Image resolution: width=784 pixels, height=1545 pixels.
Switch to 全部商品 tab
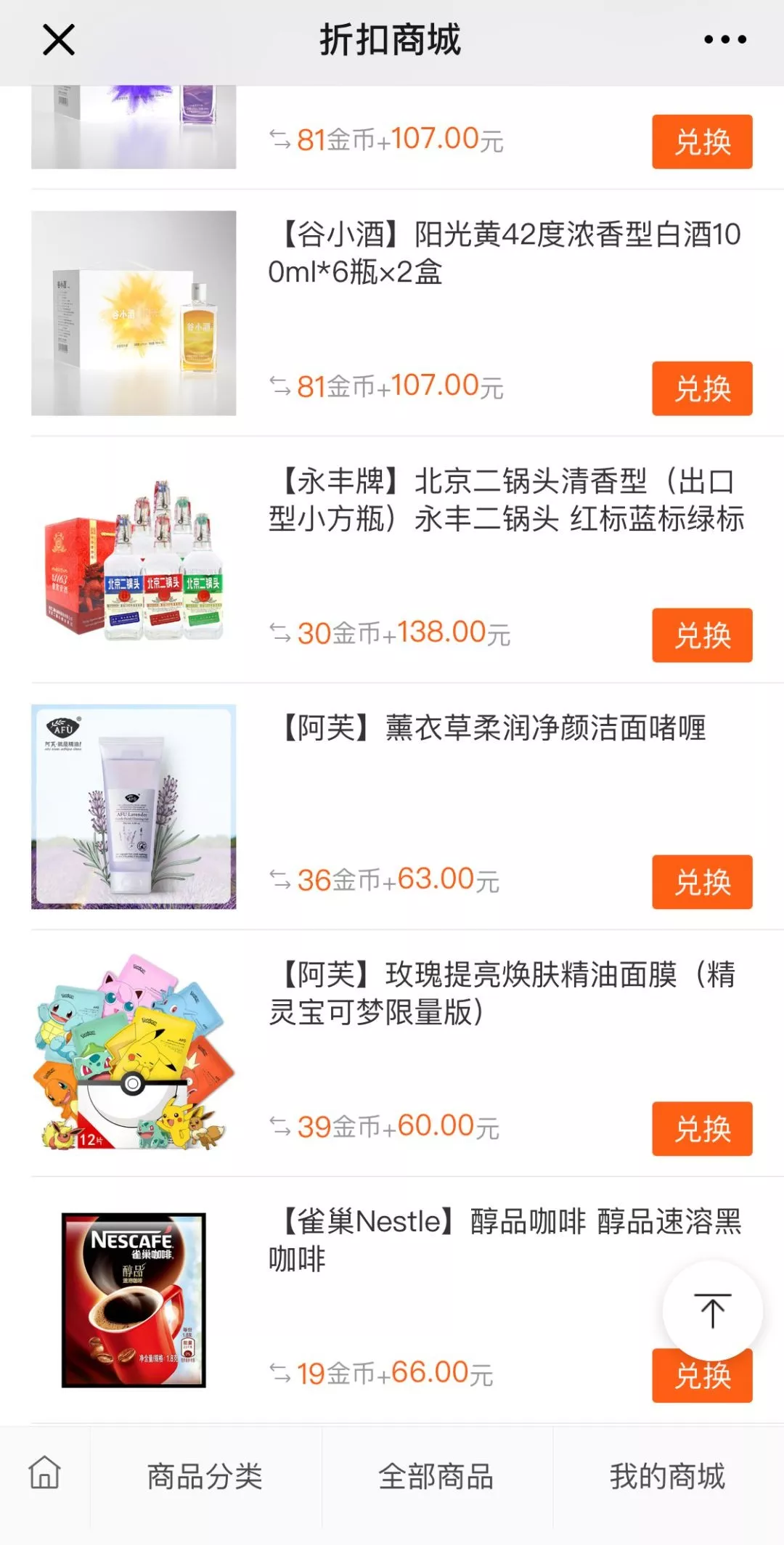[436, 1477]
